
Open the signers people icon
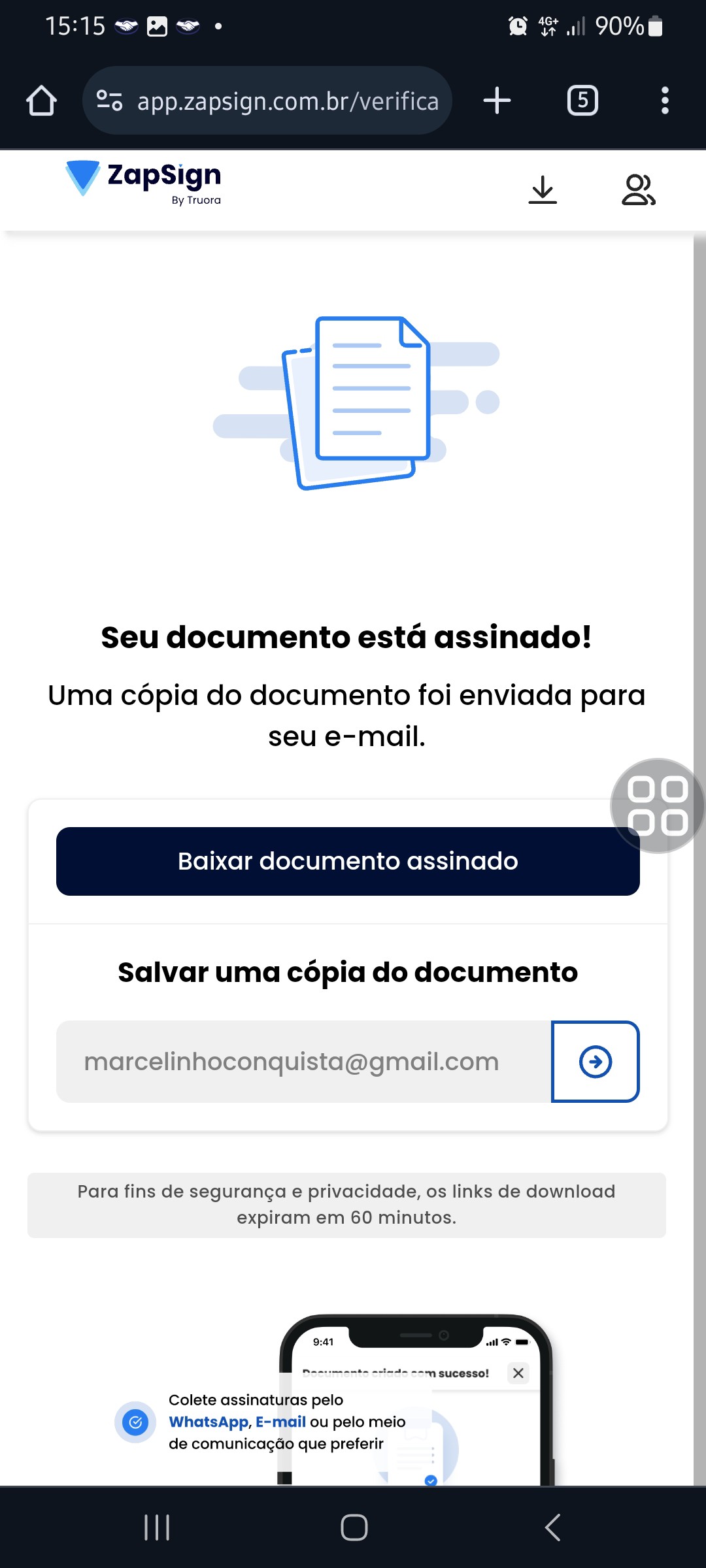click(638, 190)
